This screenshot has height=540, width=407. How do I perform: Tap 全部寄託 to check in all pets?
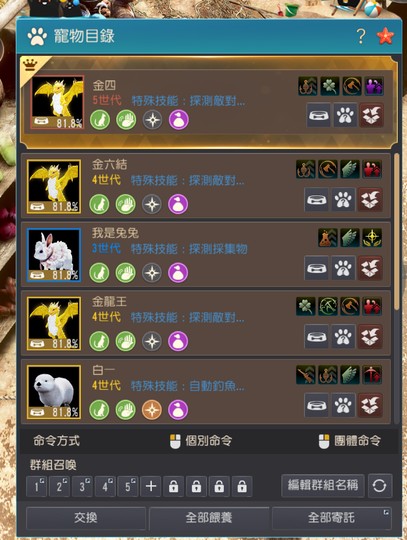331,517
